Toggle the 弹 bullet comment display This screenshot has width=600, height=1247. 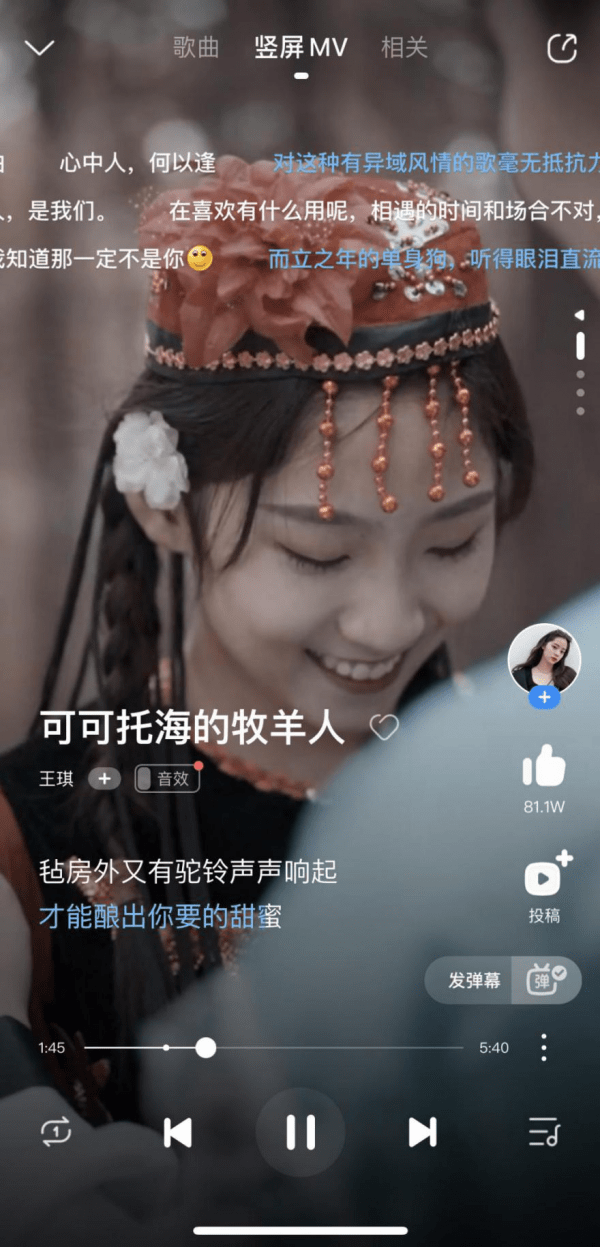click(x=546, y=980)
